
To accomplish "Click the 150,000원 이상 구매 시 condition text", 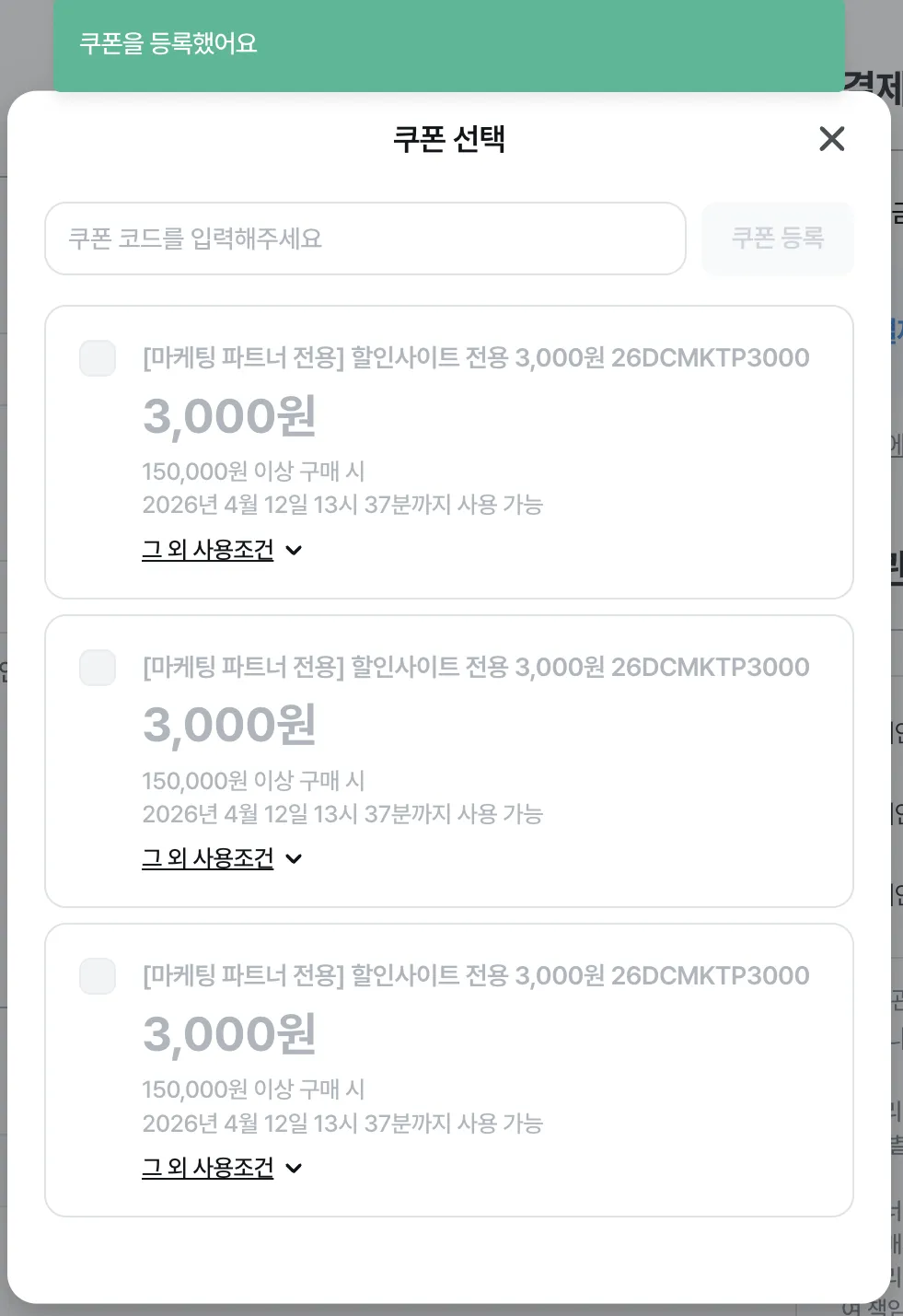I will (254, 472).
